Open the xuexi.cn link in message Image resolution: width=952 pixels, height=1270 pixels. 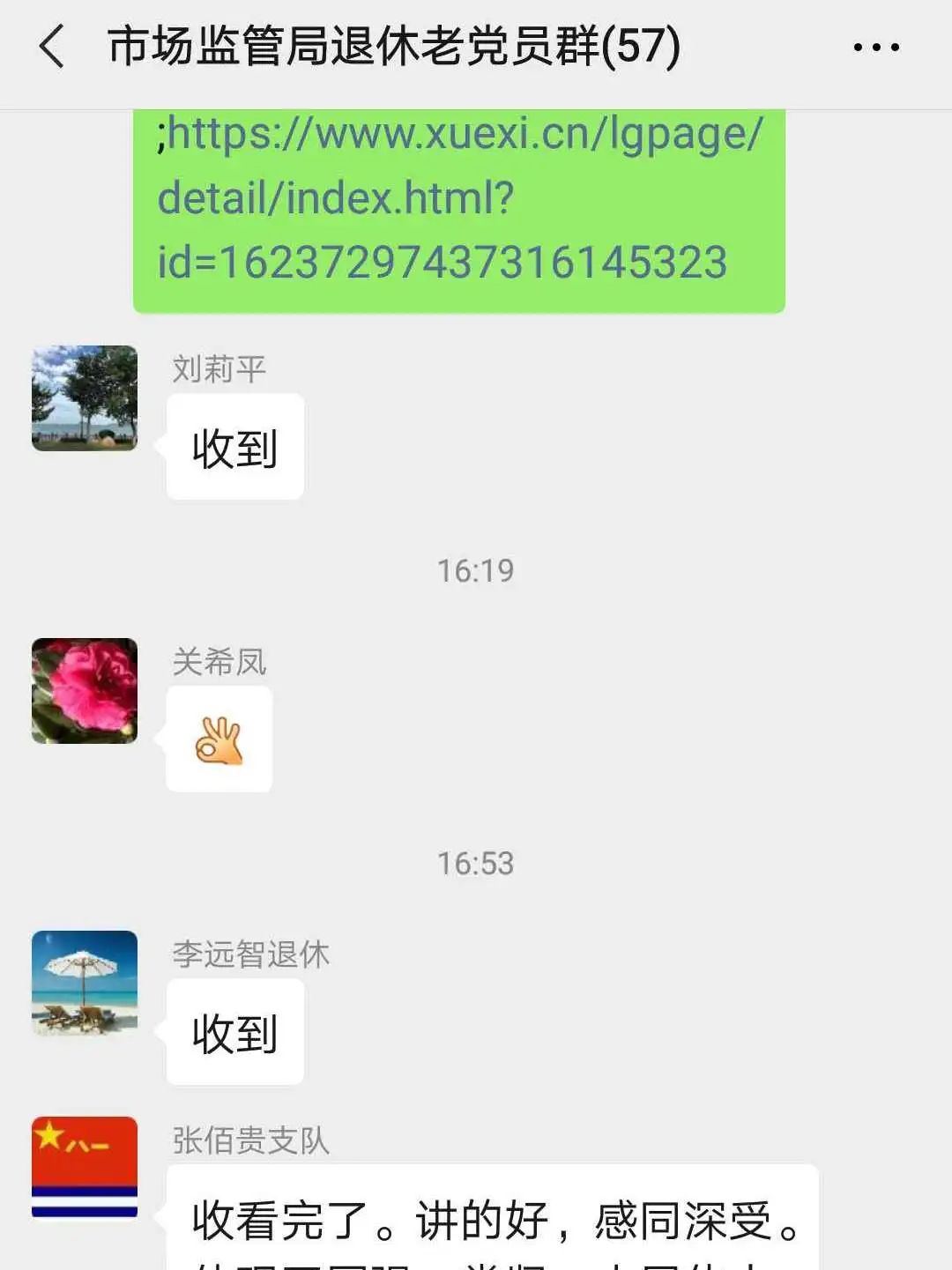(458, 198)
